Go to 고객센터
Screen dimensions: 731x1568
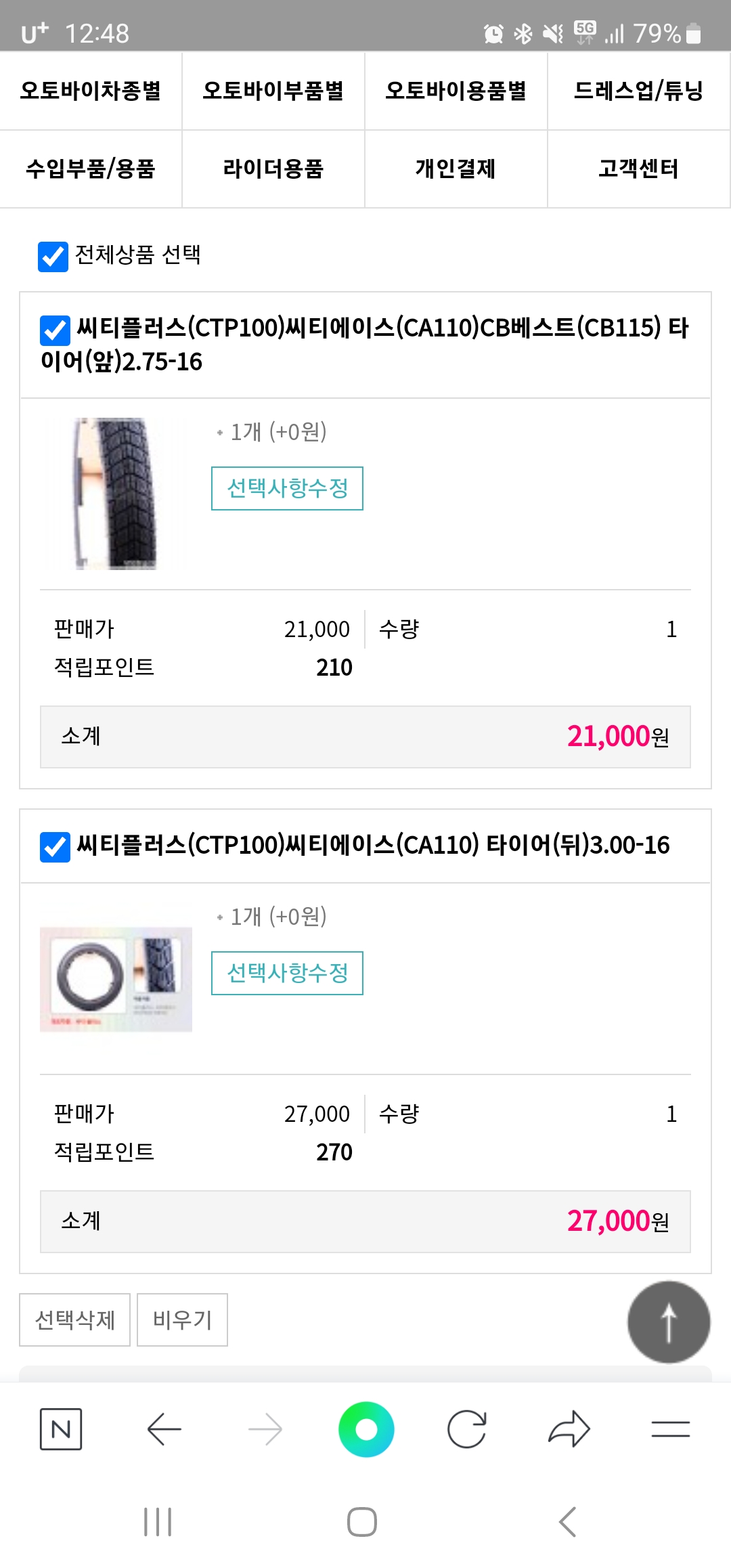point(639,169)
